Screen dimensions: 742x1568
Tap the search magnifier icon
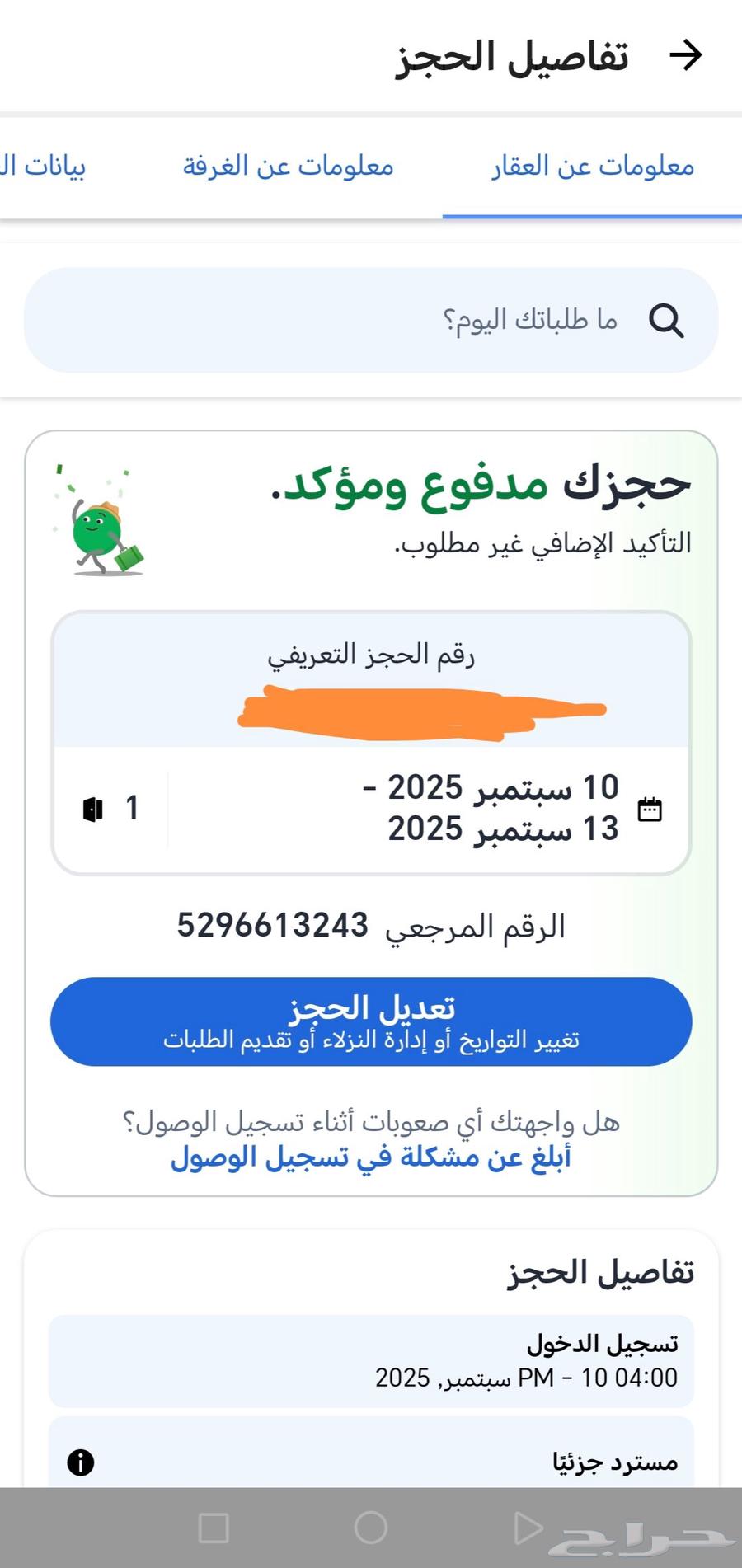[x=668, y=321]
